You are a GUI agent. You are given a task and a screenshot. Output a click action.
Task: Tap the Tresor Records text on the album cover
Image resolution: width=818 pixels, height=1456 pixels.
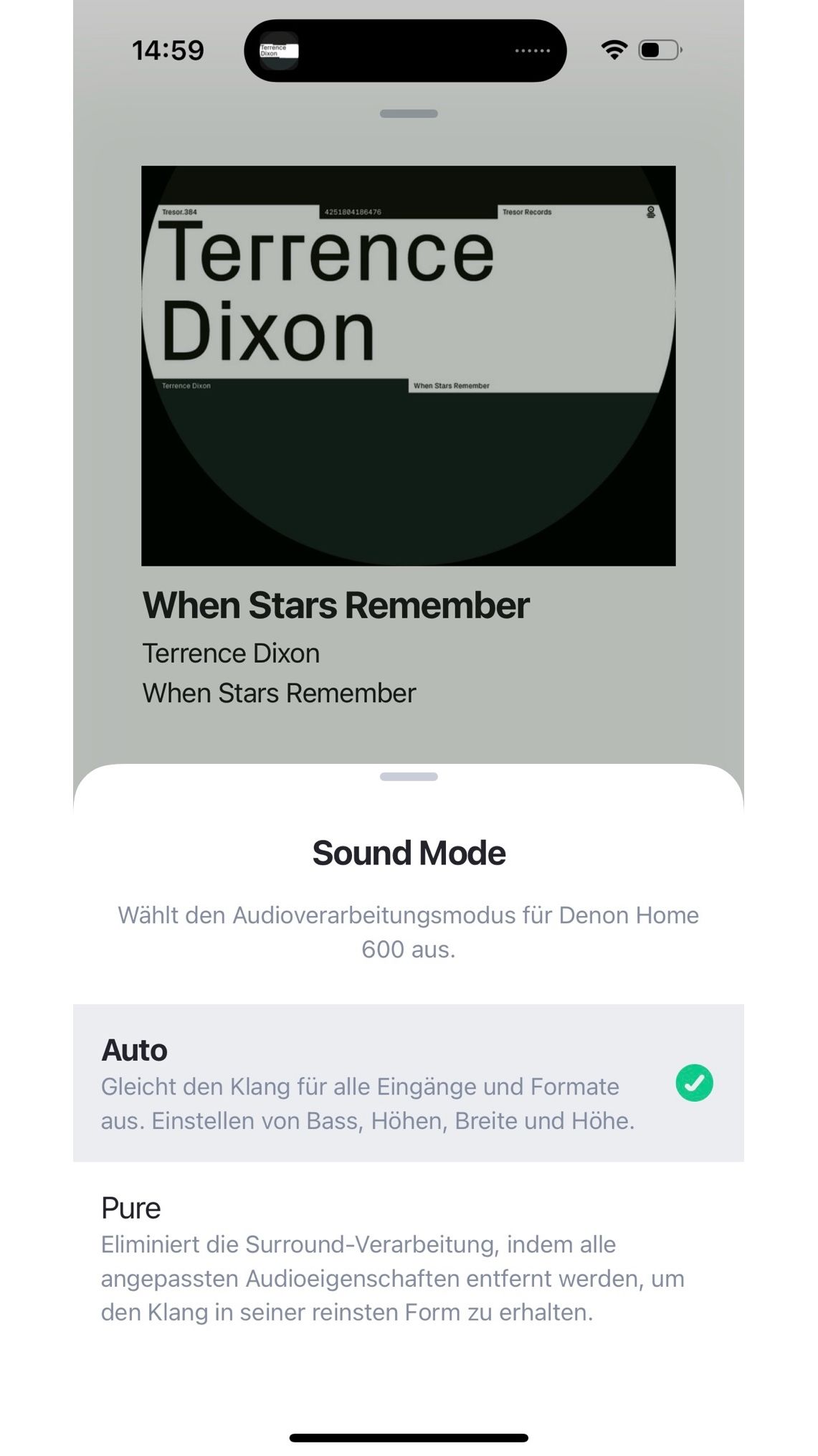pyautogui.click(x=525, y=211)
